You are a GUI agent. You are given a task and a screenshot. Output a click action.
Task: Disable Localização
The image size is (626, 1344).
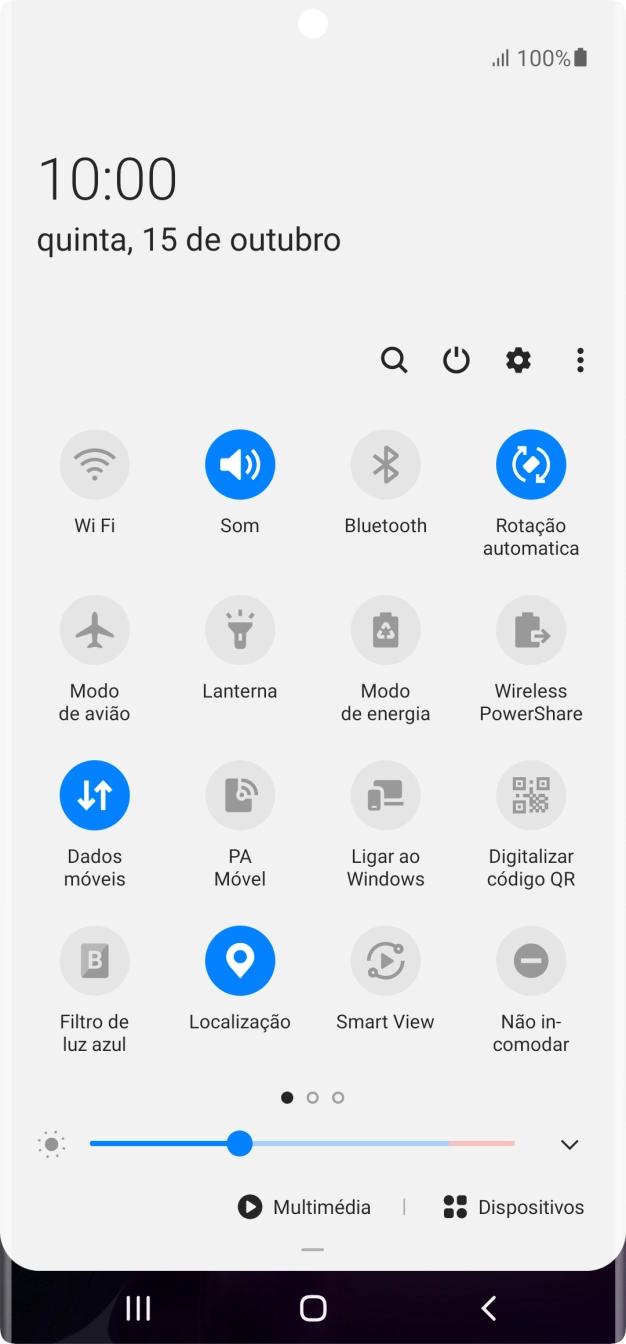pos(240,960)
